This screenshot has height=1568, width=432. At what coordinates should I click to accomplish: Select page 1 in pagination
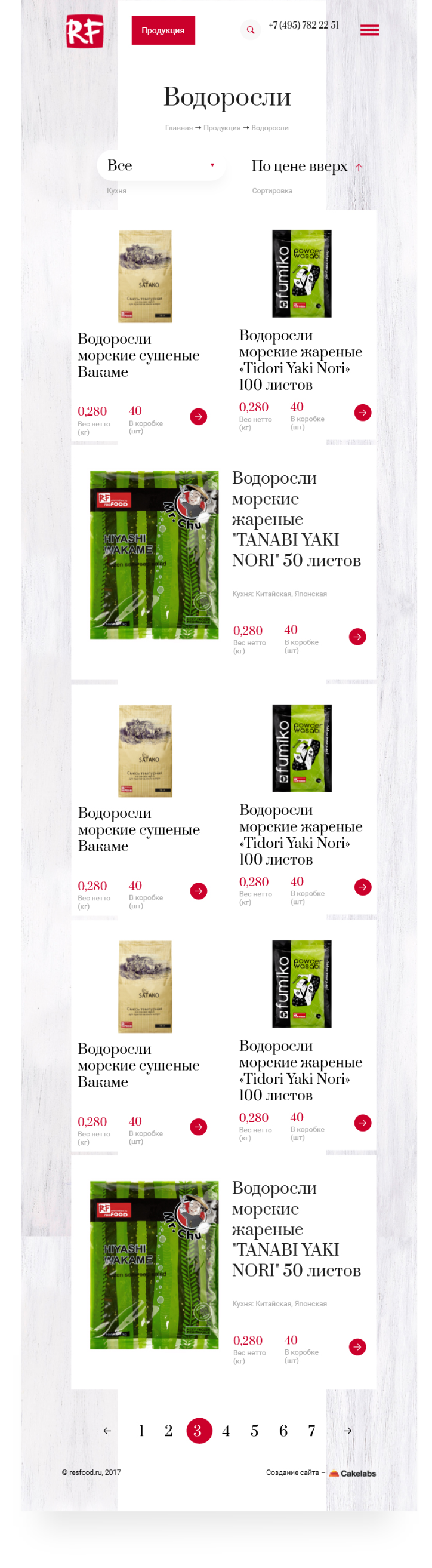click(x=141, y=1431)
